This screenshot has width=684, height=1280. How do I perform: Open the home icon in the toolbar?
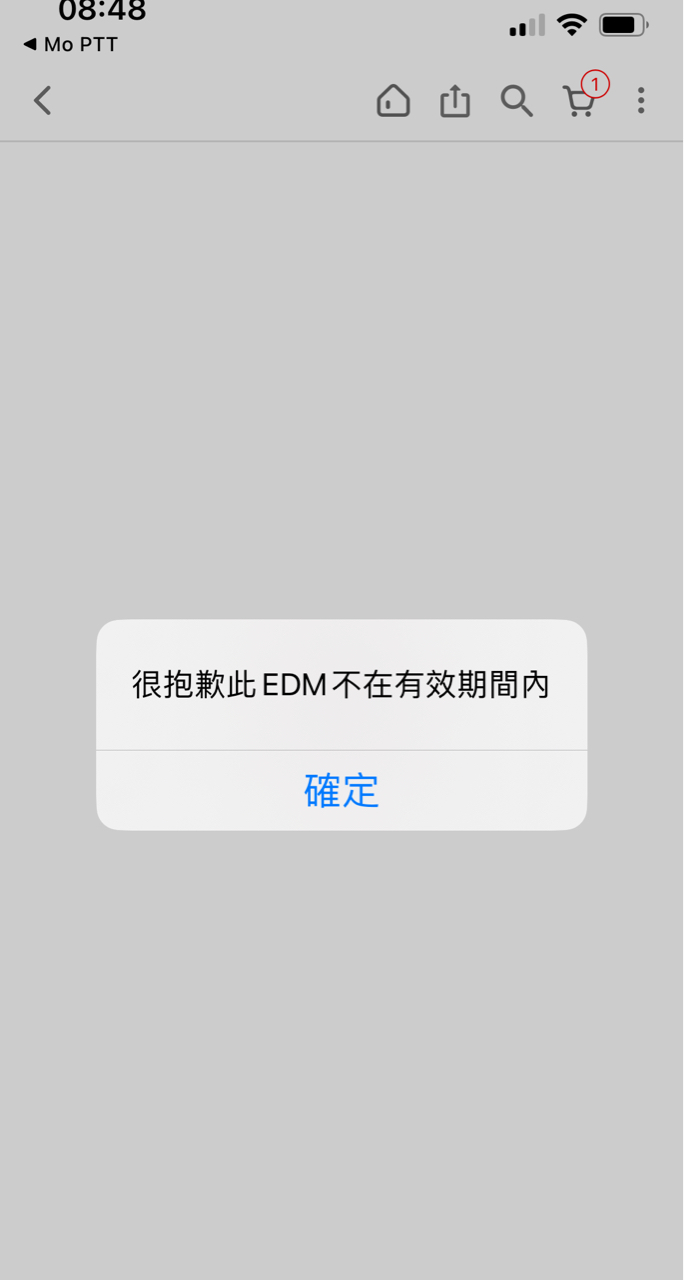tap(393, 101)
